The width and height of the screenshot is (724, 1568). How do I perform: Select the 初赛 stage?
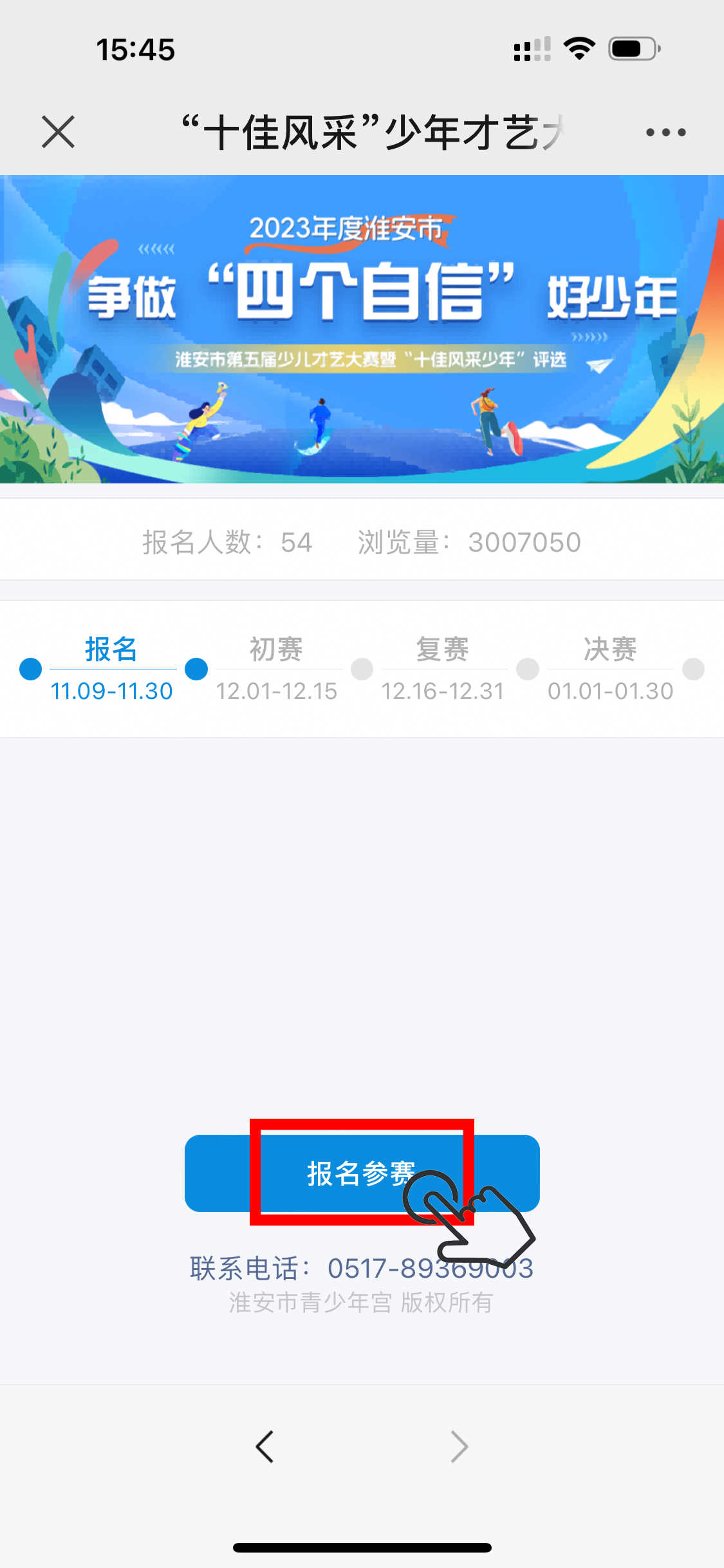click(x=277, y=668)
